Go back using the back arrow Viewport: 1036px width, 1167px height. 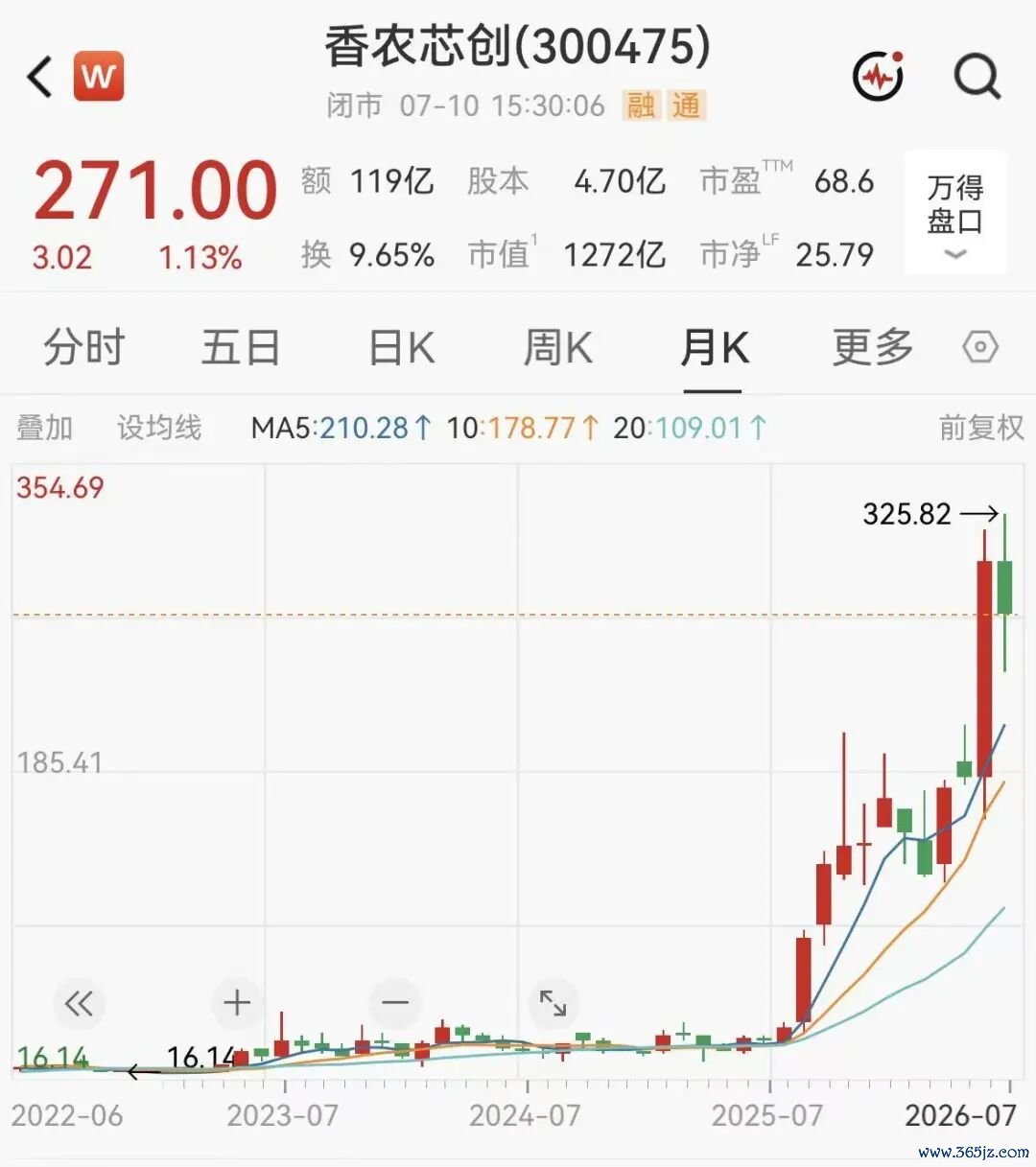coord(39,77)
